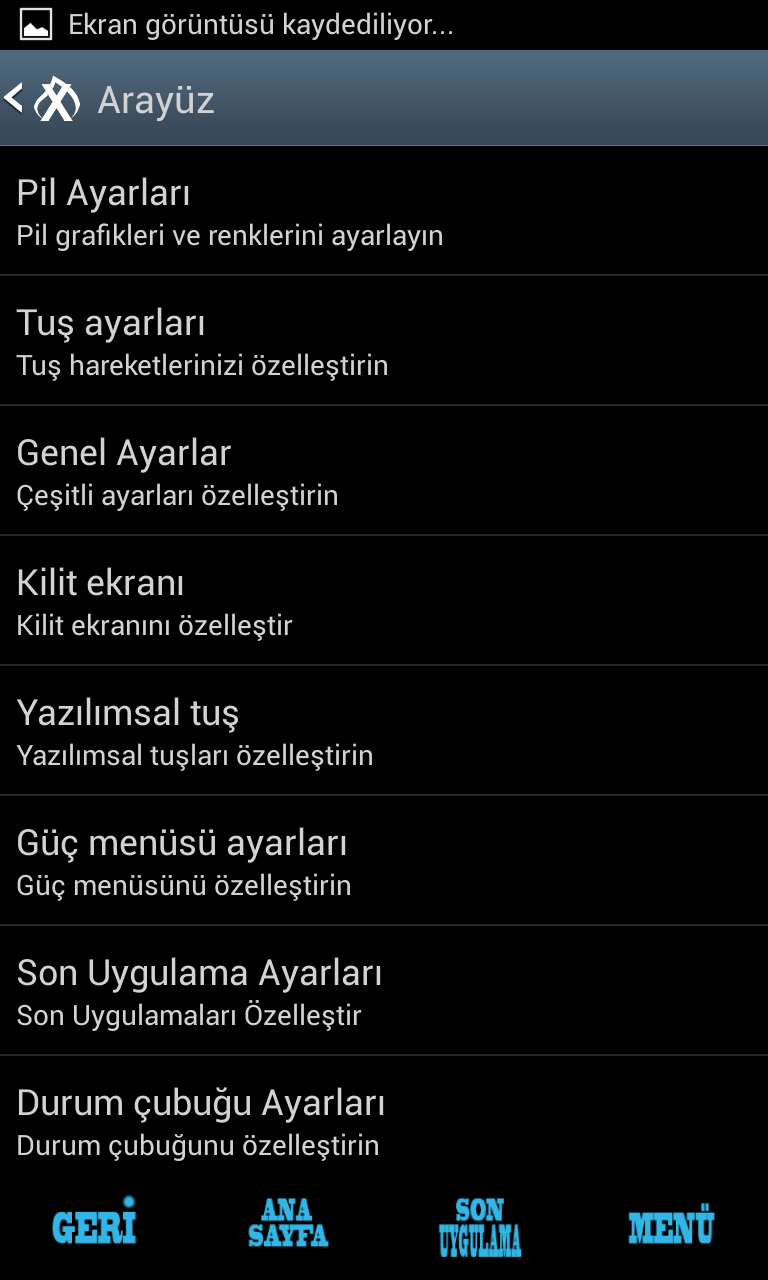768x1280 pixels.
Task: Tap the ANA SAYFA soft key
Action: click(x=288, y=1223)
